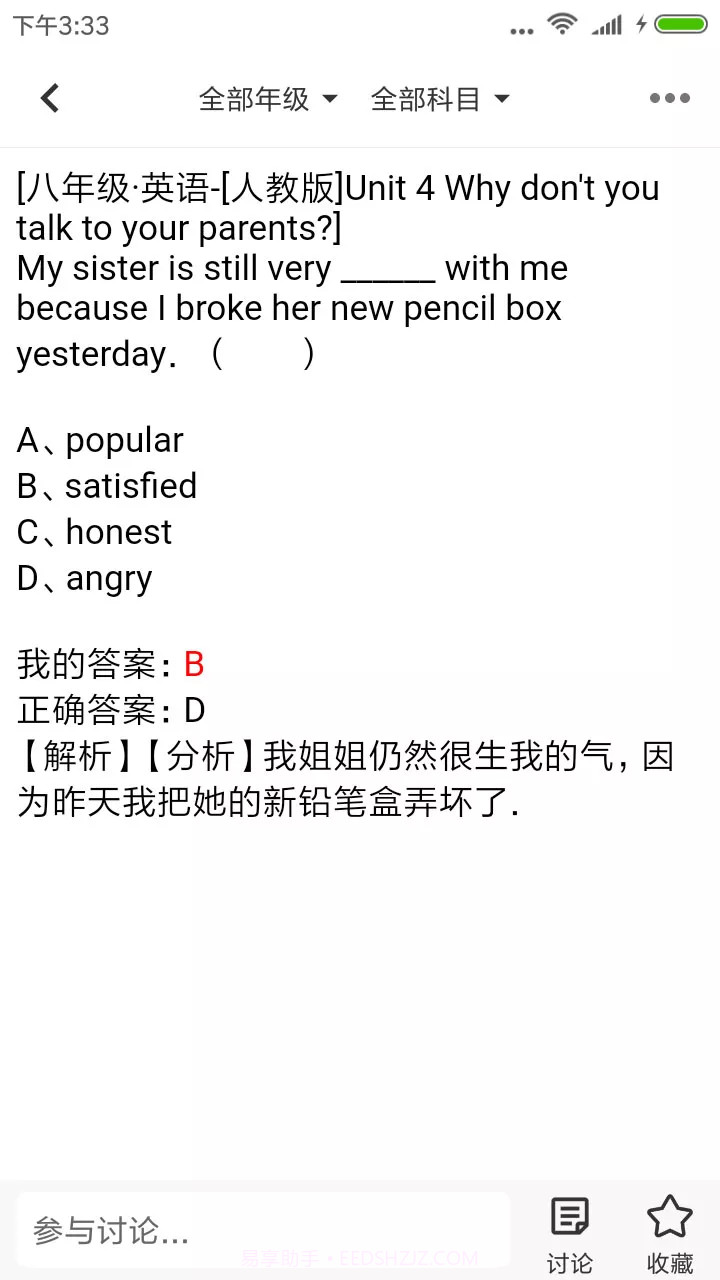Open the 全部科目 subject filter dropdown
The image size is (720, 1280).
(428, 97)
